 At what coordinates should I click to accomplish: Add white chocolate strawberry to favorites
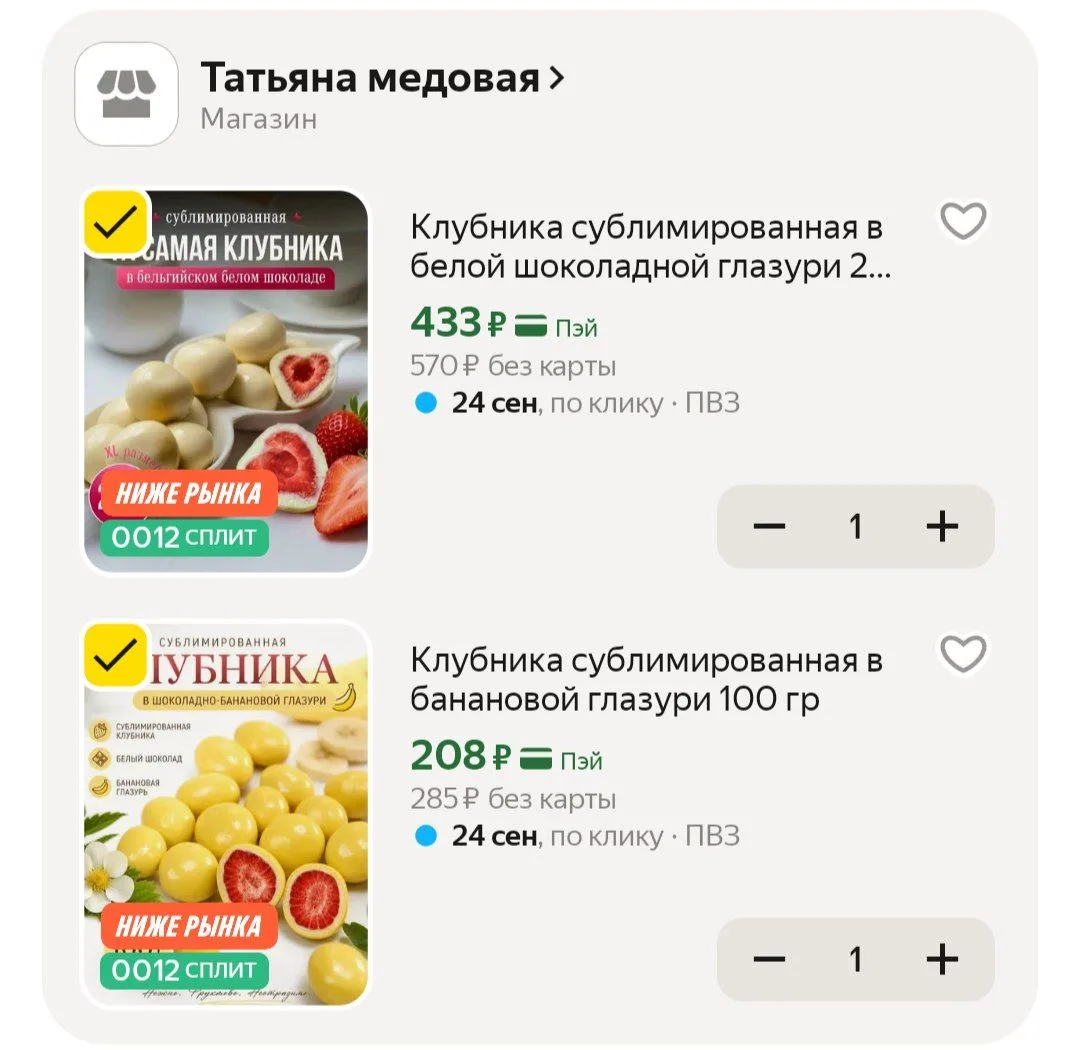pyautogui.click(x=963, y=221)
